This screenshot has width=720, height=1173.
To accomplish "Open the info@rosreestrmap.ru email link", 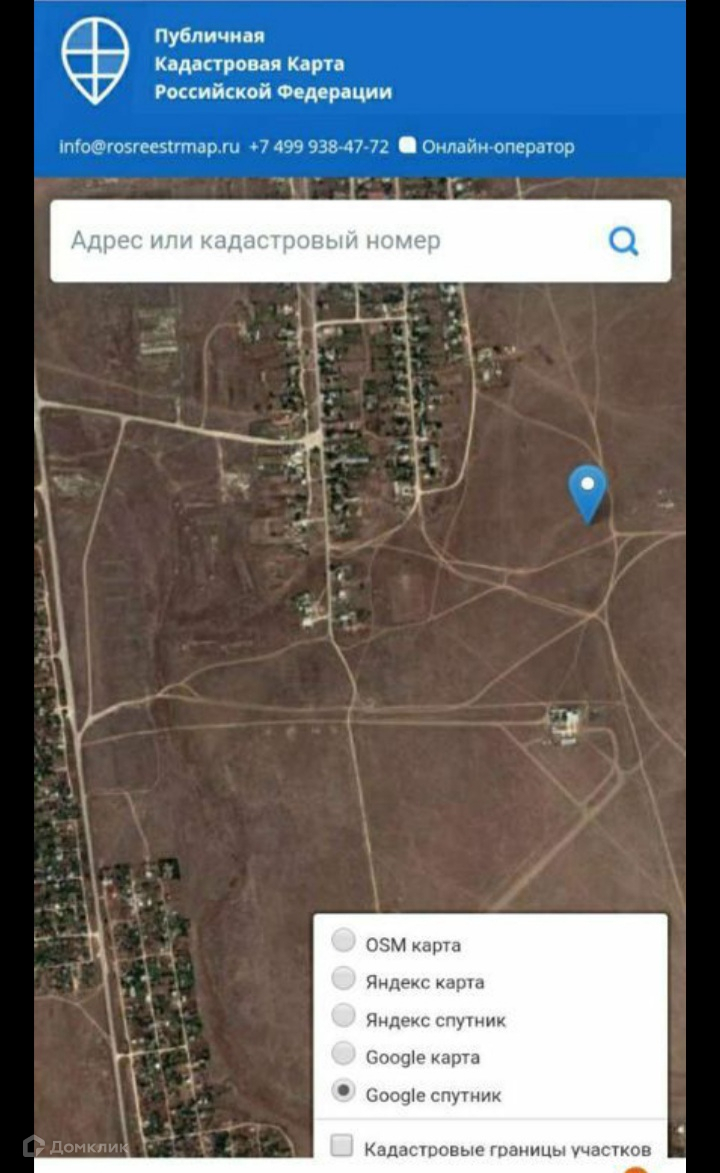I will coord(149,146).
